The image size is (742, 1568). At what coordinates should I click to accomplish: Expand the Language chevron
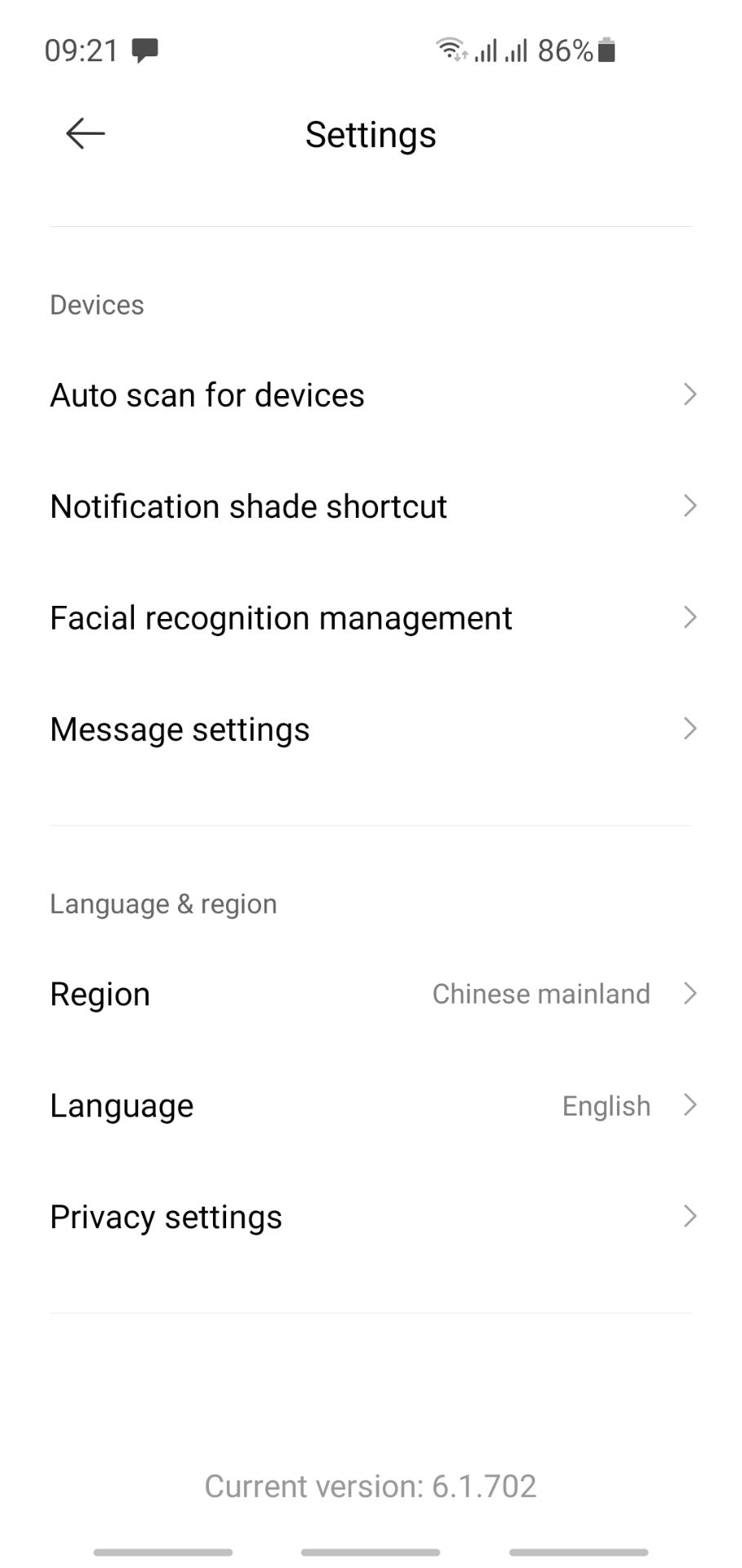coord(689,1105)
